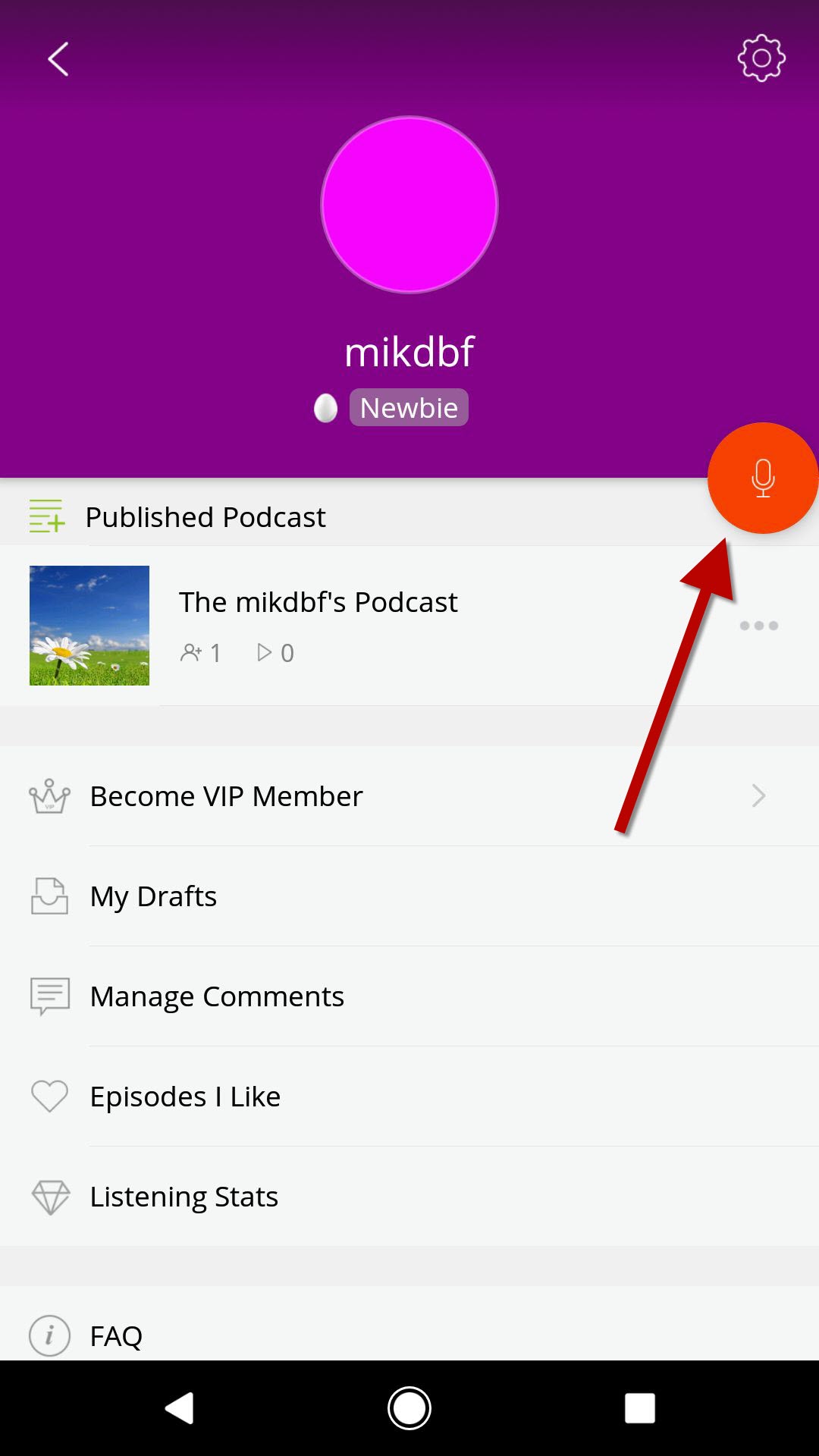Expand Become VIP Member via chevron
The image size is (819, 1456).
(x=758, y=795)
